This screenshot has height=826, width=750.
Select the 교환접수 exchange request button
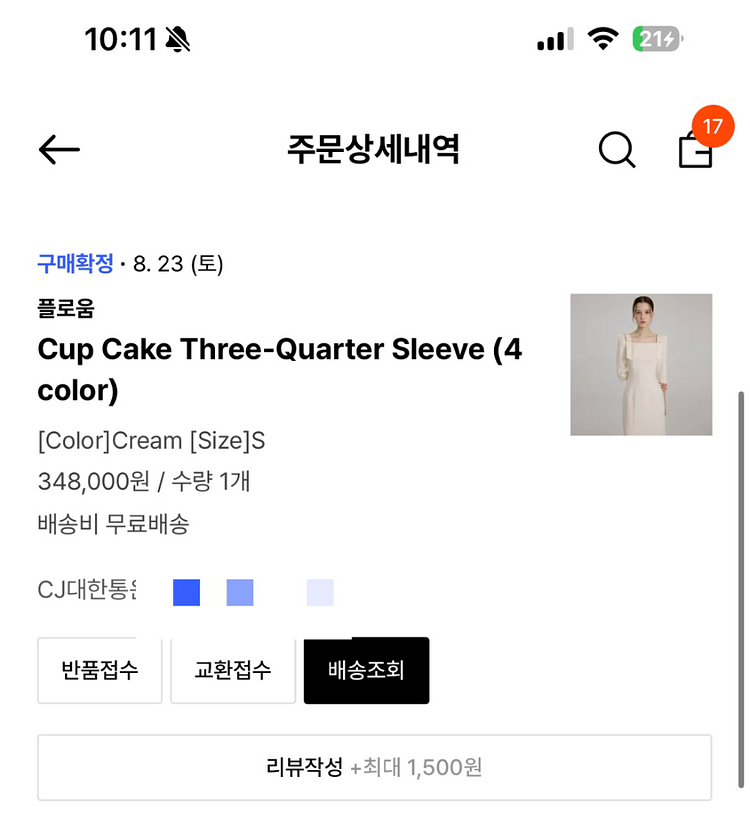point(233,670)
